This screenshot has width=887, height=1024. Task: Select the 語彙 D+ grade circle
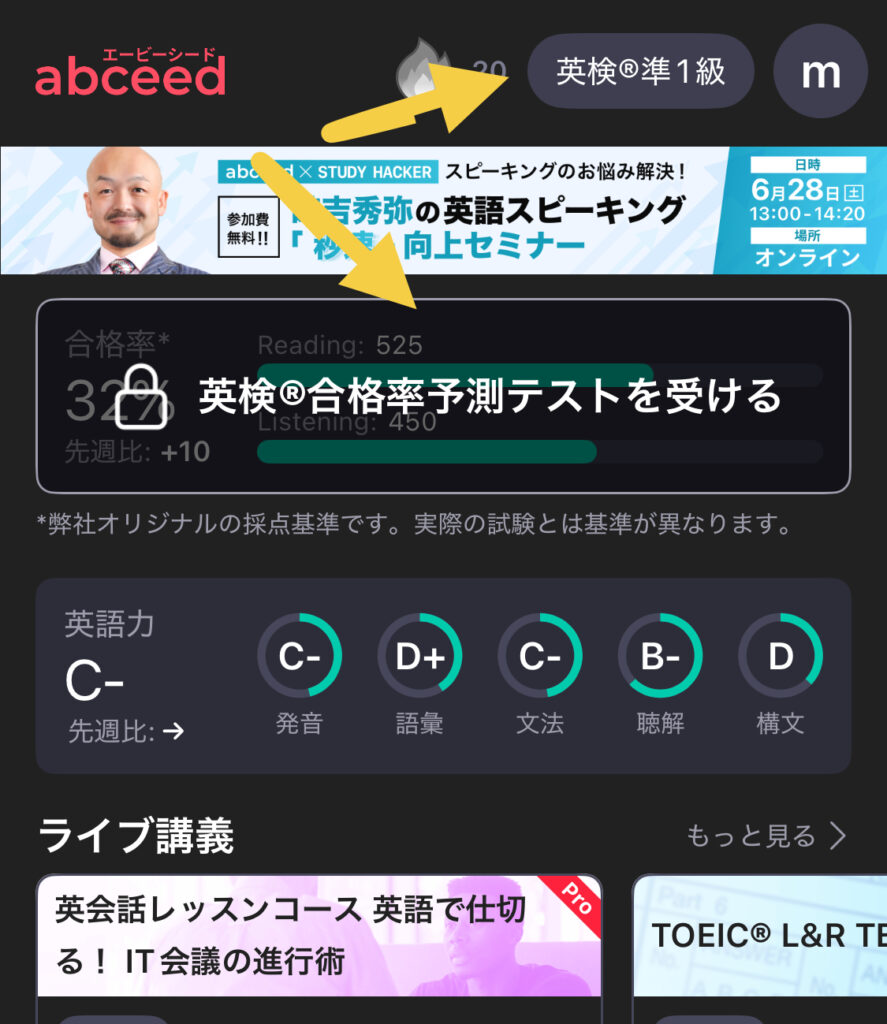point(420,657)
